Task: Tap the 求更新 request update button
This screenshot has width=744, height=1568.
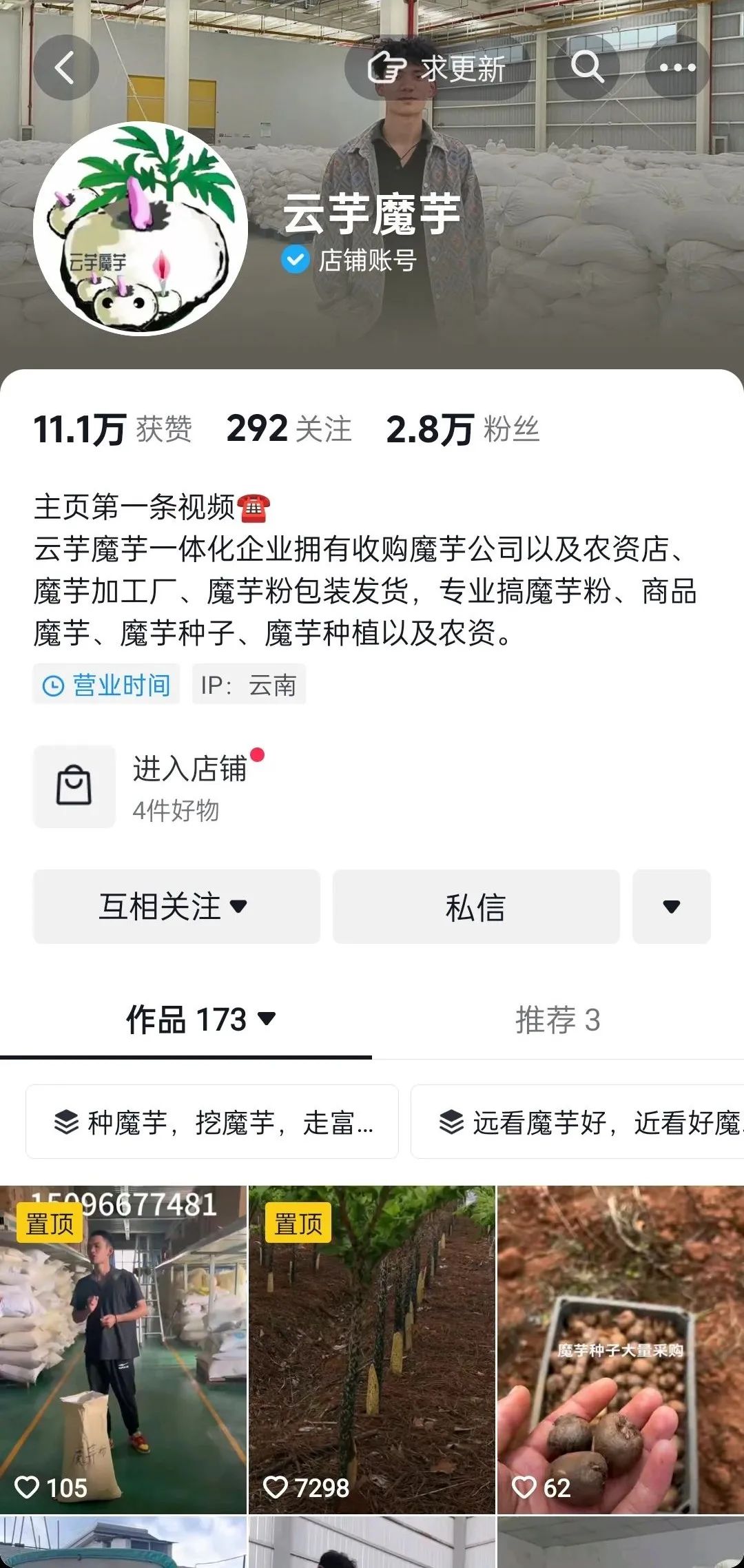Action: [437, 68]
